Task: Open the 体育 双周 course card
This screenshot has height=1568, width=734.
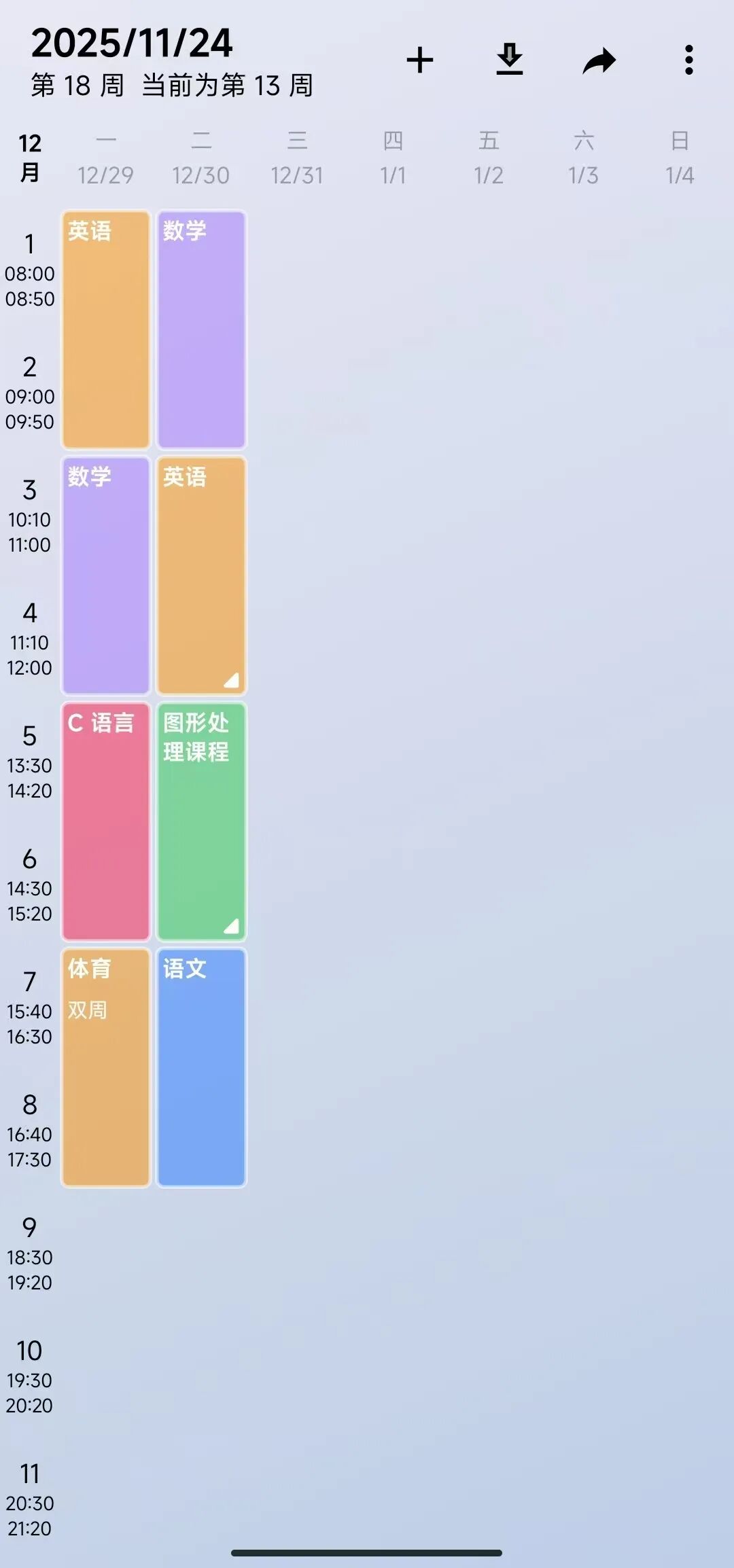Action: tap(105, 1067)
